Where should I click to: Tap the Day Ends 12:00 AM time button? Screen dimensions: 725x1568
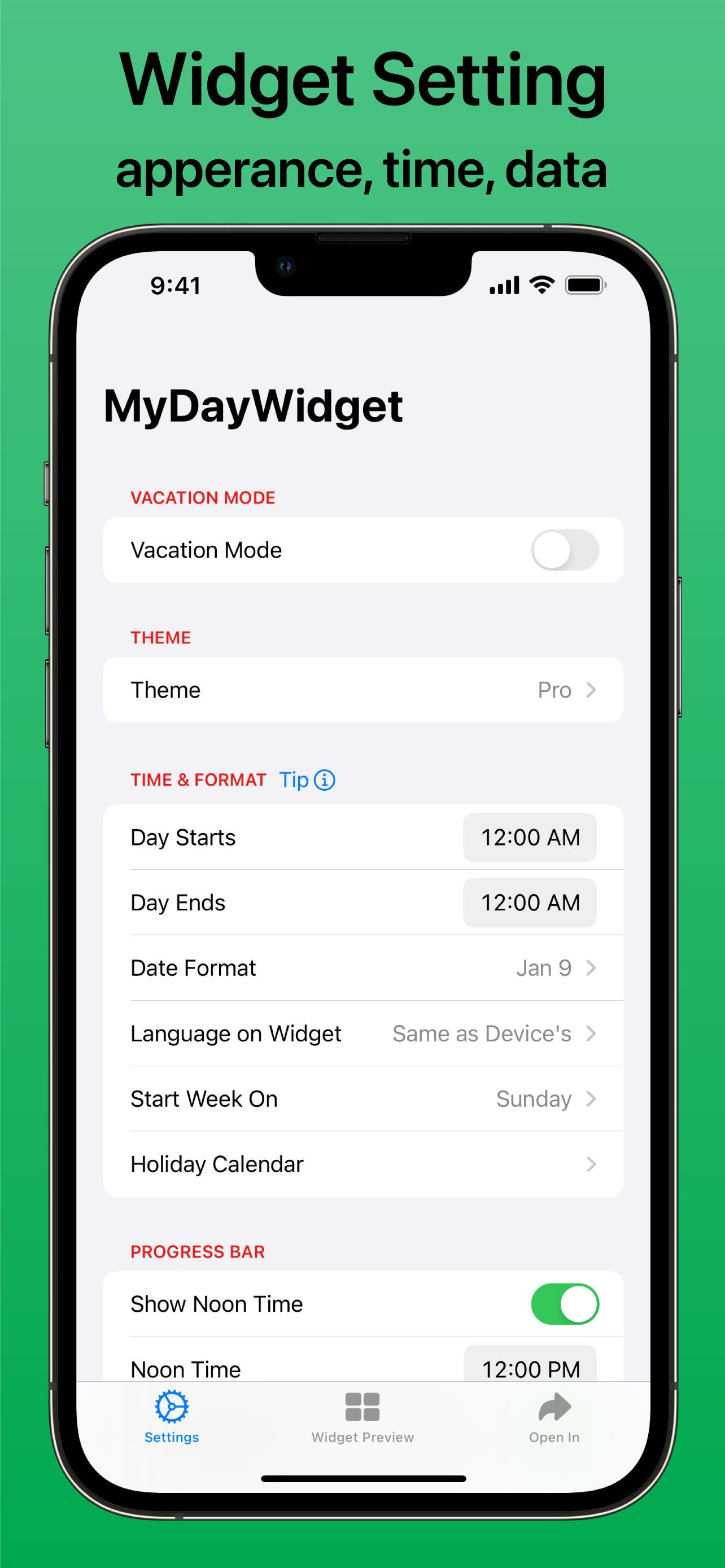pyautogui.click(x=530, y=903)
